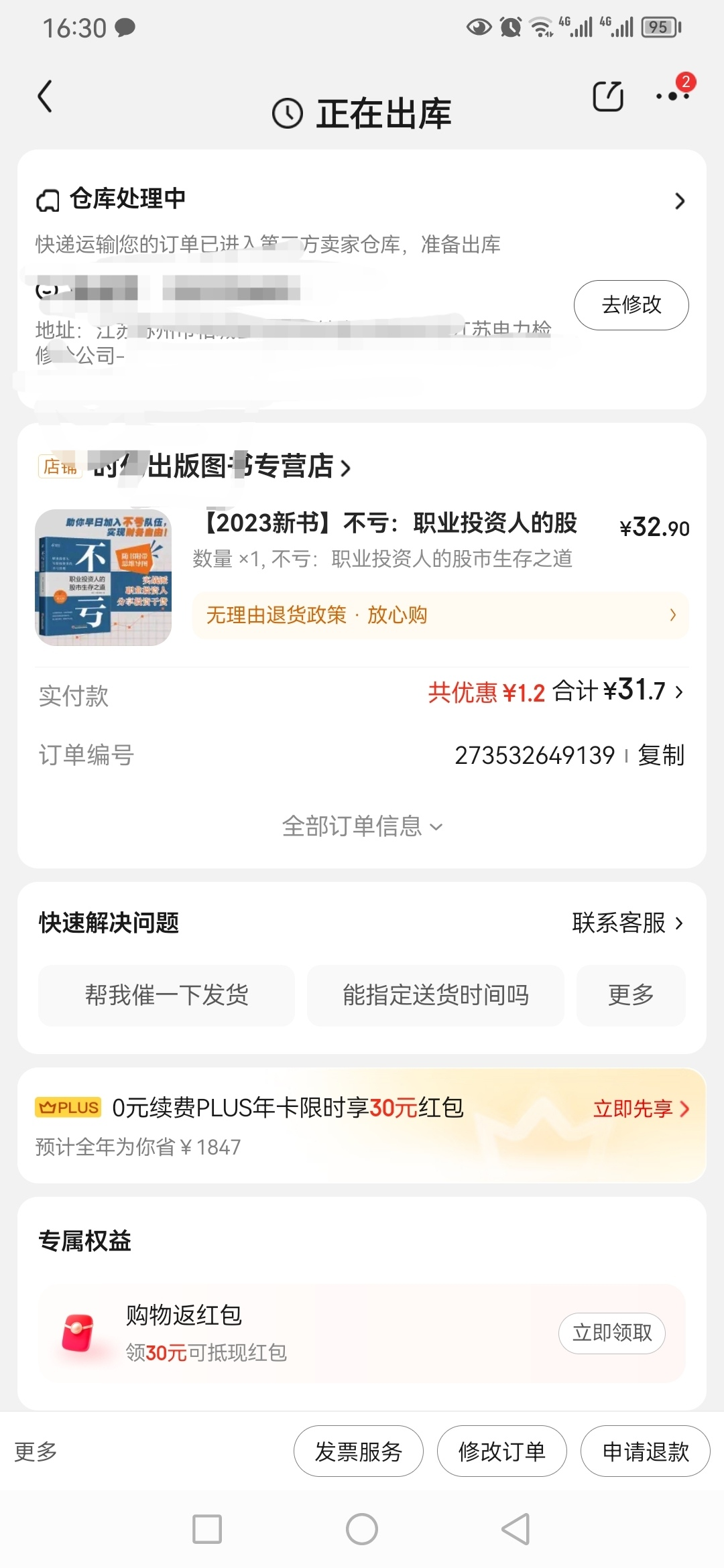This screenshot has width=724, height=1568.
Task: Open PLUS renewal offer 立即先享
Action: pos(640,1109)
